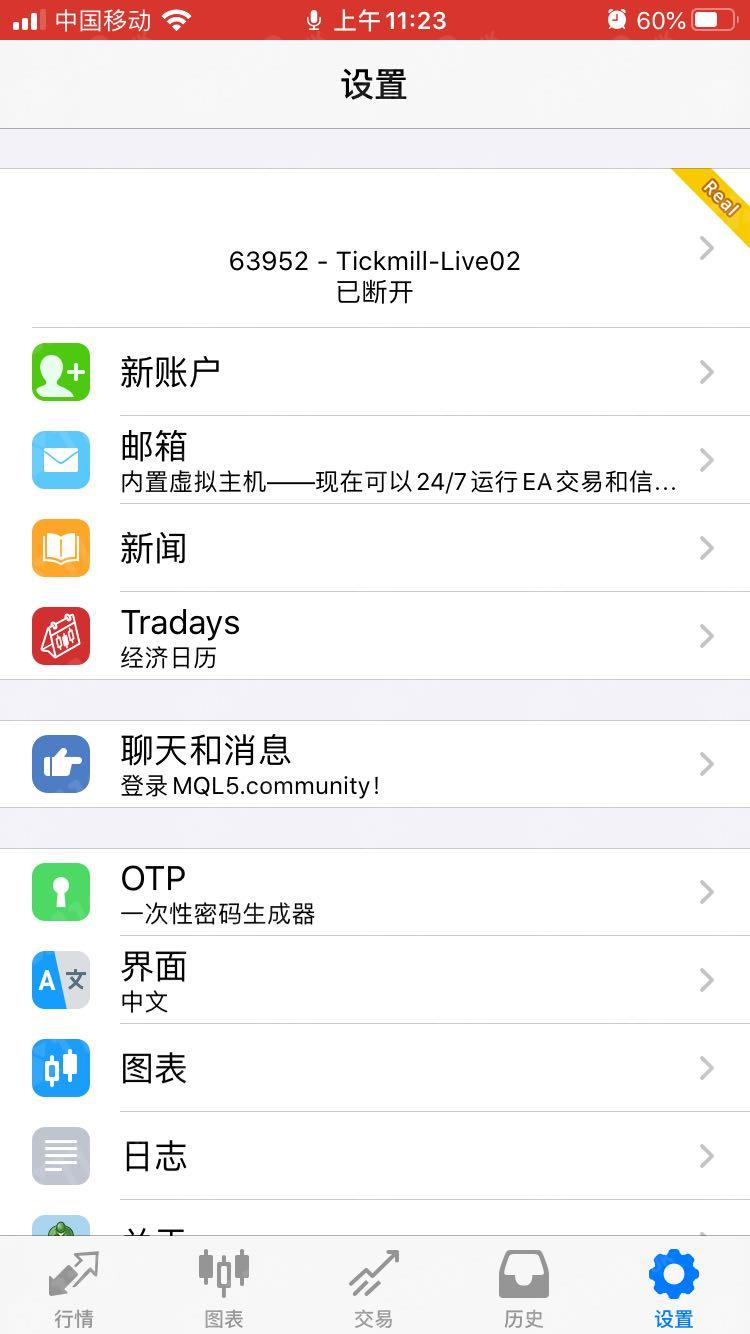
Task: Open 聊天和消息 MQL5 community
Action: click(x=375, y=764)
